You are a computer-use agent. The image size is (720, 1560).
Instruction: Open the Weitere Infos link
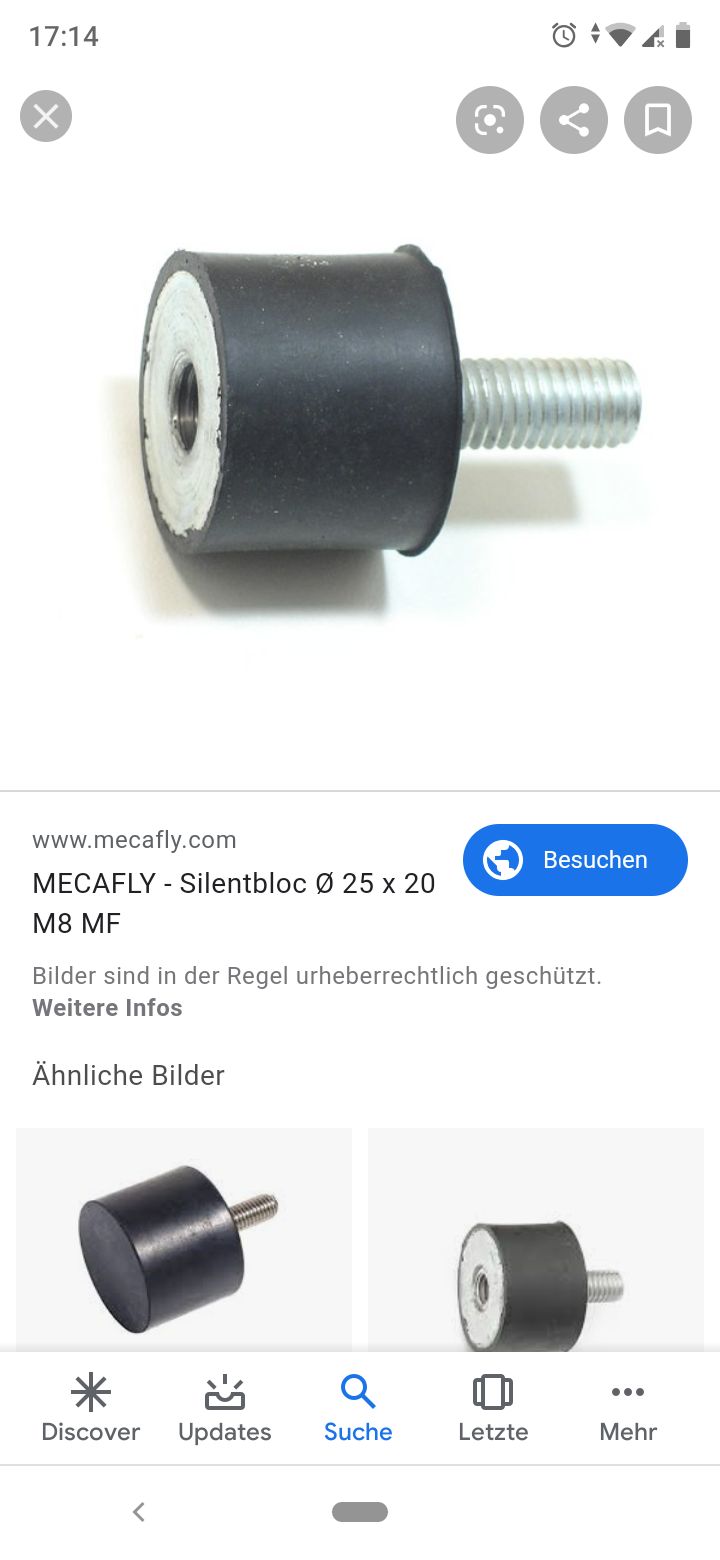(x=107, y=1008)
